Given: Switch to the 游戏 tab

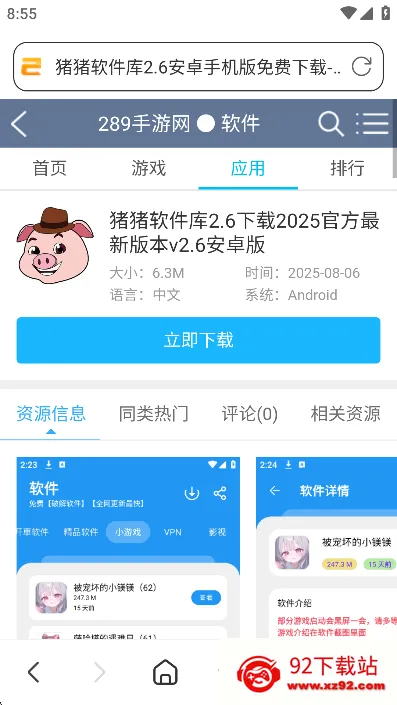Looking at the screenshot, I should click(149, 168).
